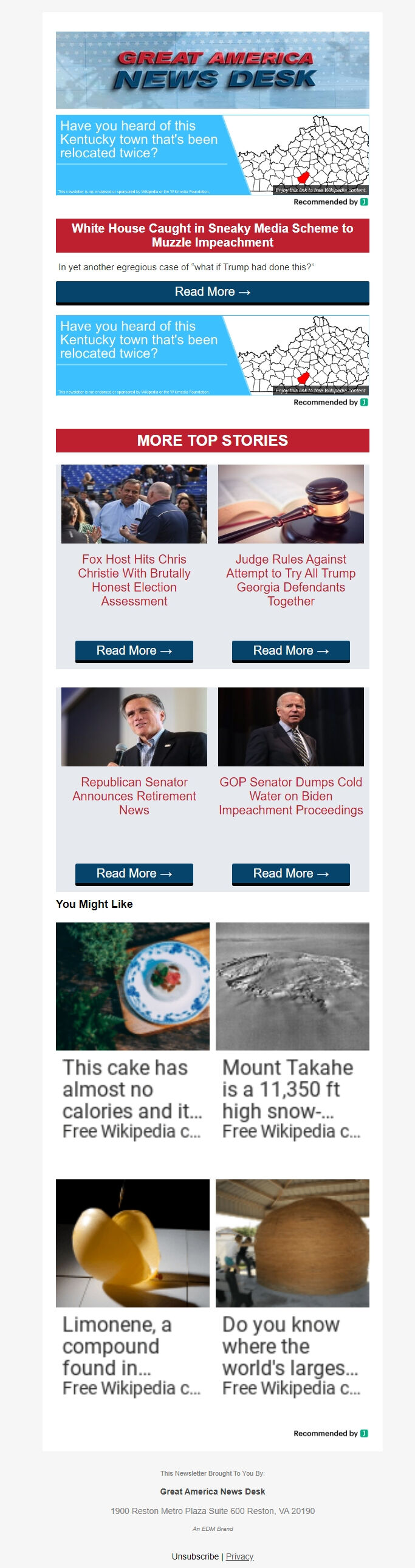415x1568 pixels.
Task: Tap Read More under the Judge Rules story
Action: tap(290, 650)
